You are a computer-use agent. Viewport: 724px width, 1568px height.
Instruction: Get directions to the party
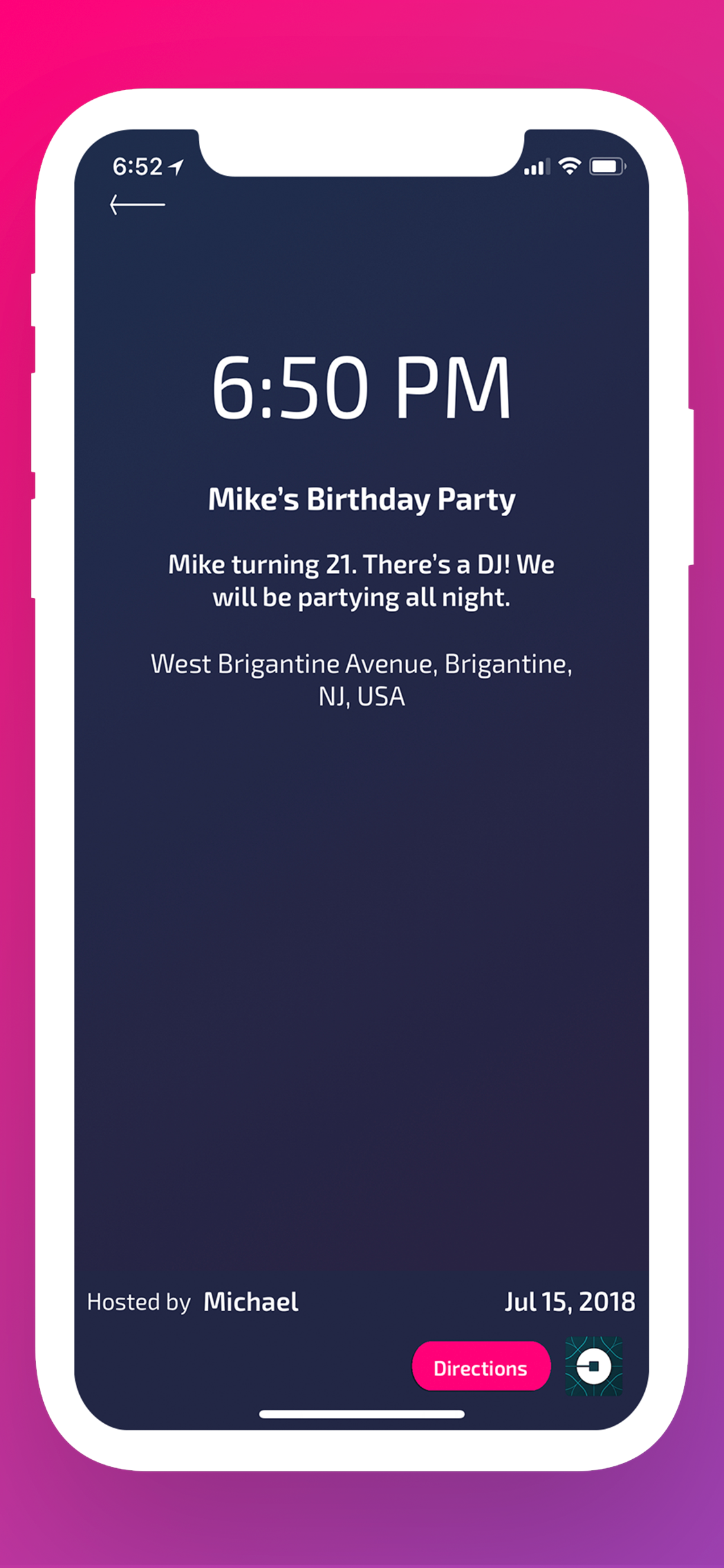(x=481, y=1367)
